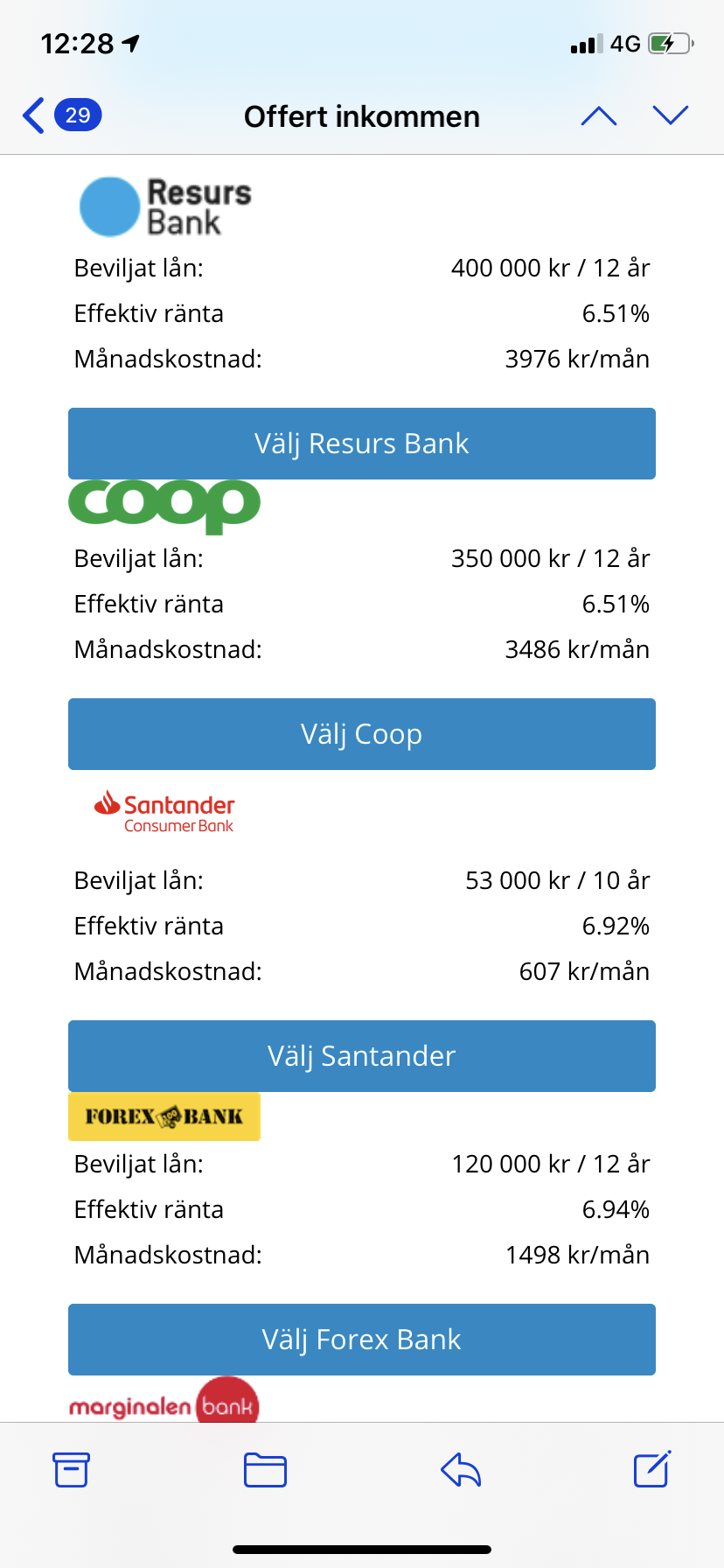724x1568 pixels.
Task: Reply to this email
Action: tap(461, 1469)
